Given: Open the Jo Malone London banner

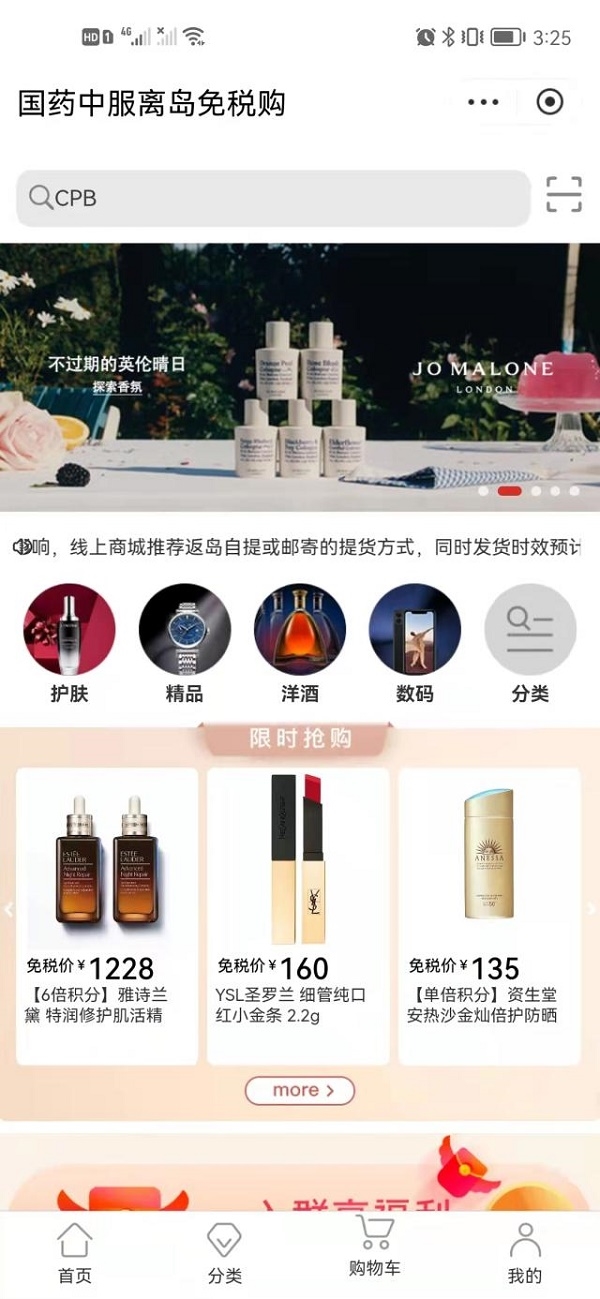Looking at the screenshot, I should [300, 377].
